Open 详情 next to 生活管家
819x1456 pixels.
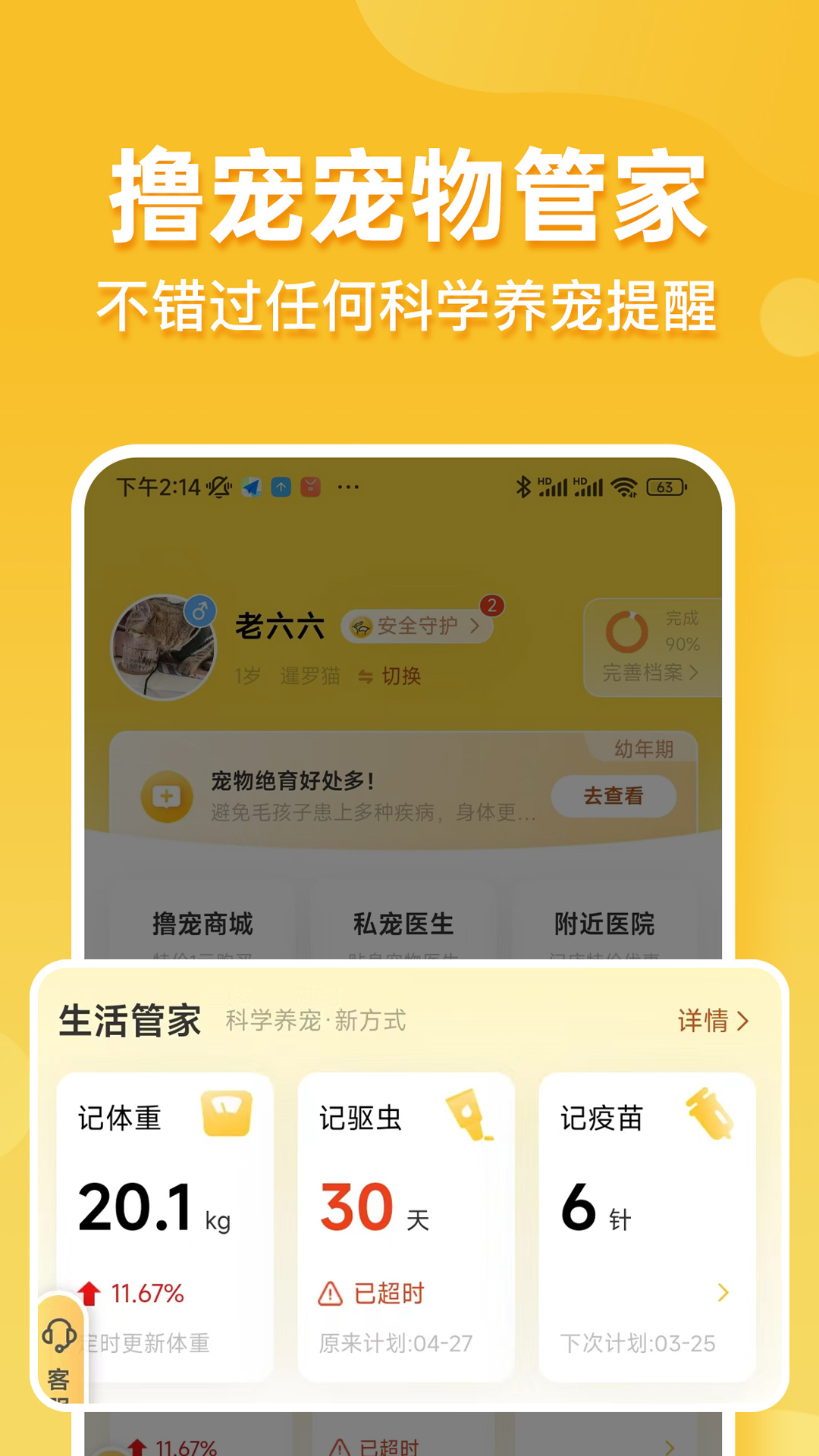click(711, 1021)
